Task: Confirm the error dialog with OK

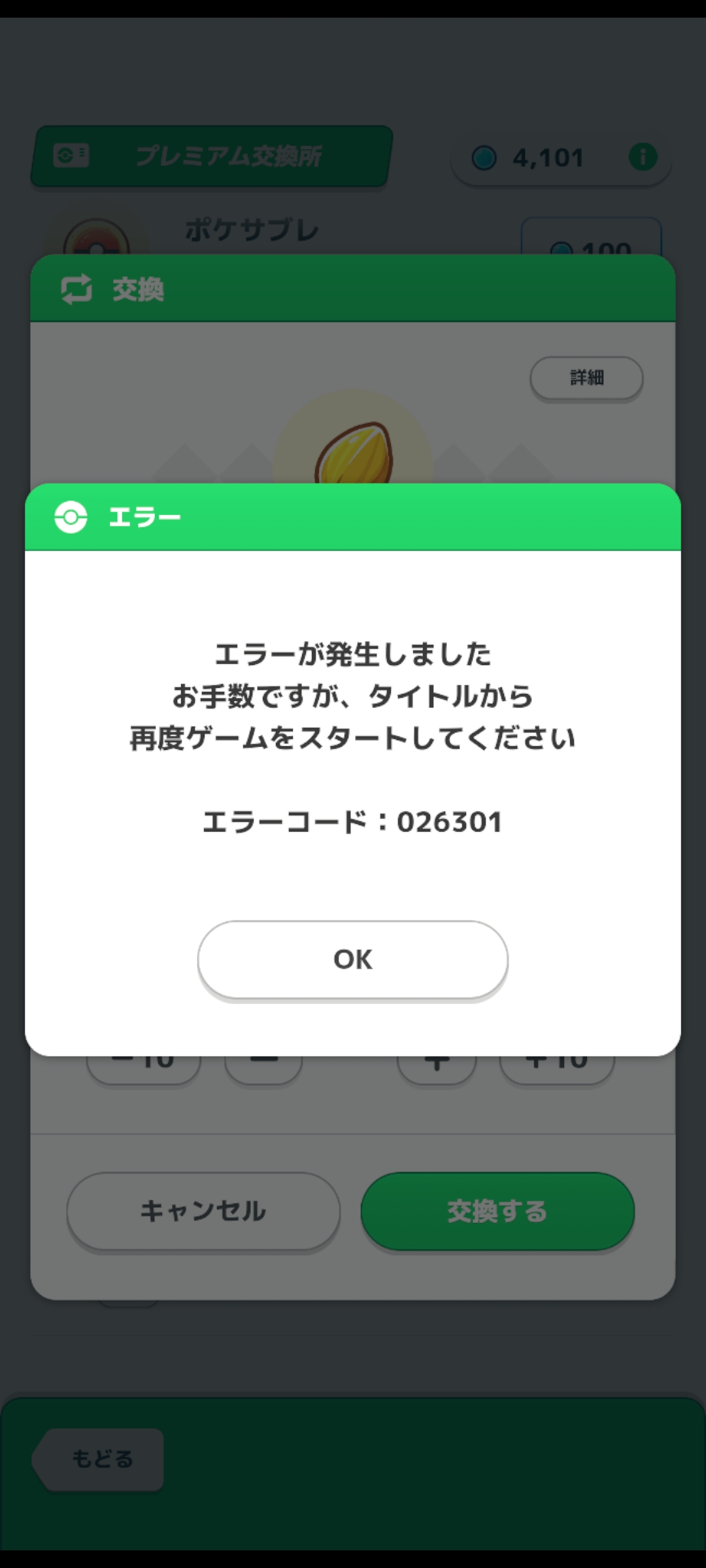Action: [352, 959]
